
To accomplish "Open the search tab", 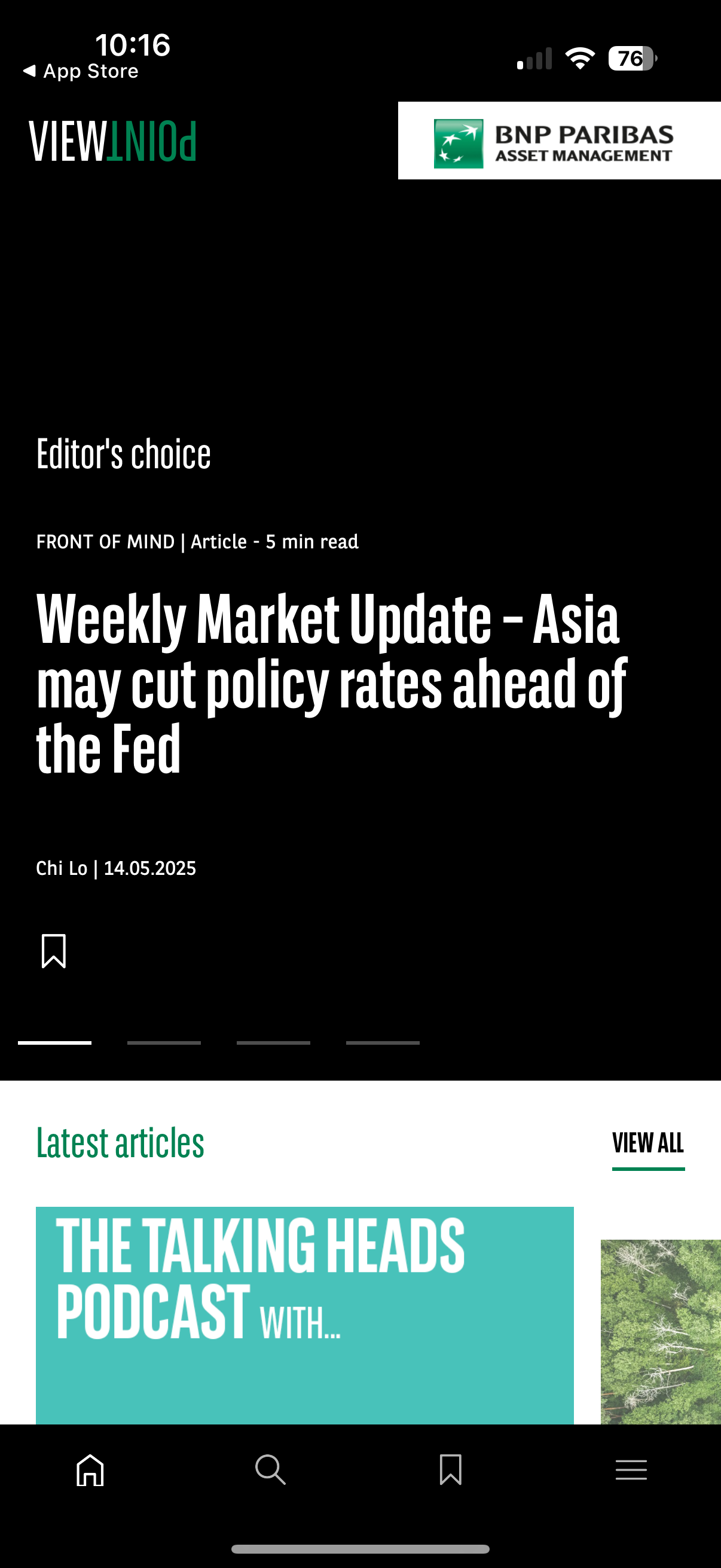I will pyautogui.click(x=270, y=1471).
